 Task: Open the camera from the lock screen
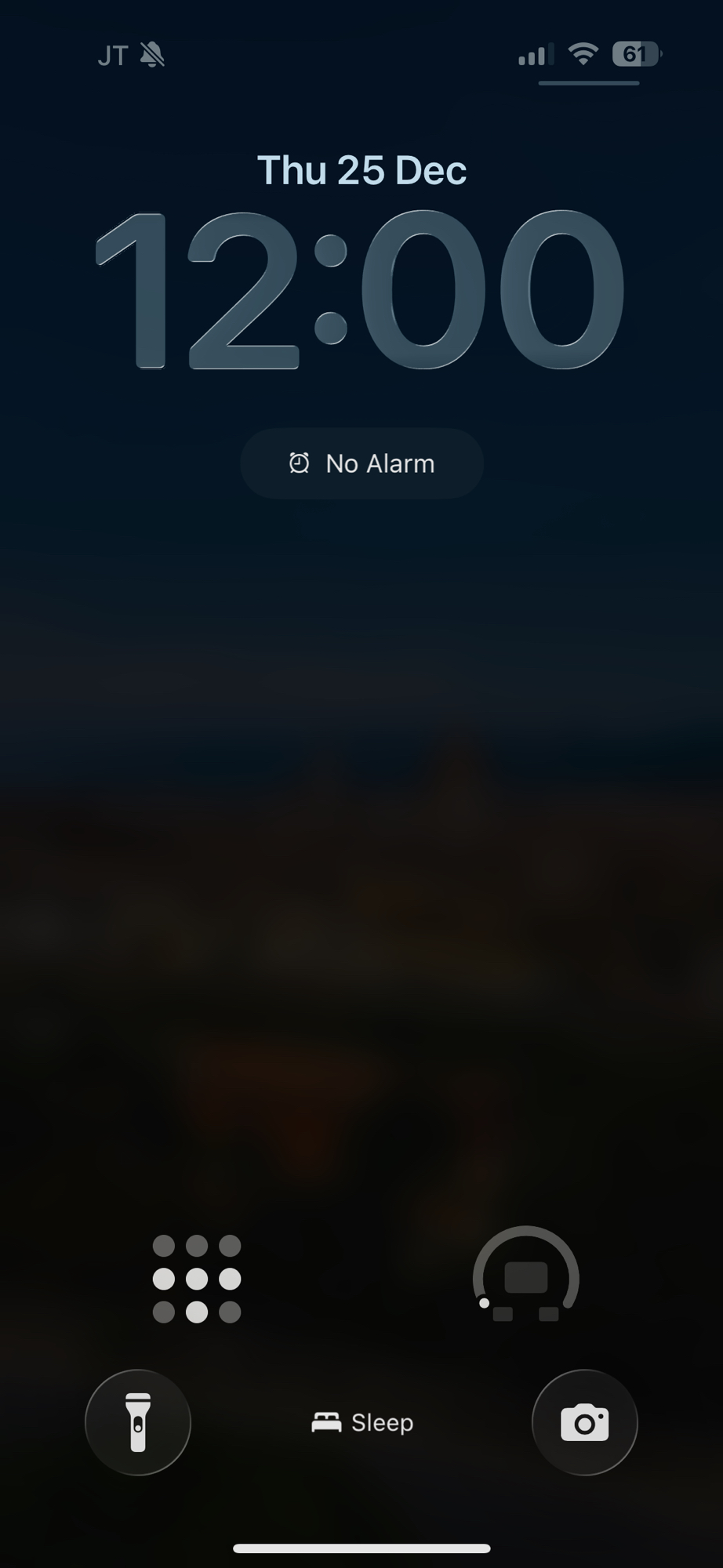pyautogui.click(x=584, y=1422)
